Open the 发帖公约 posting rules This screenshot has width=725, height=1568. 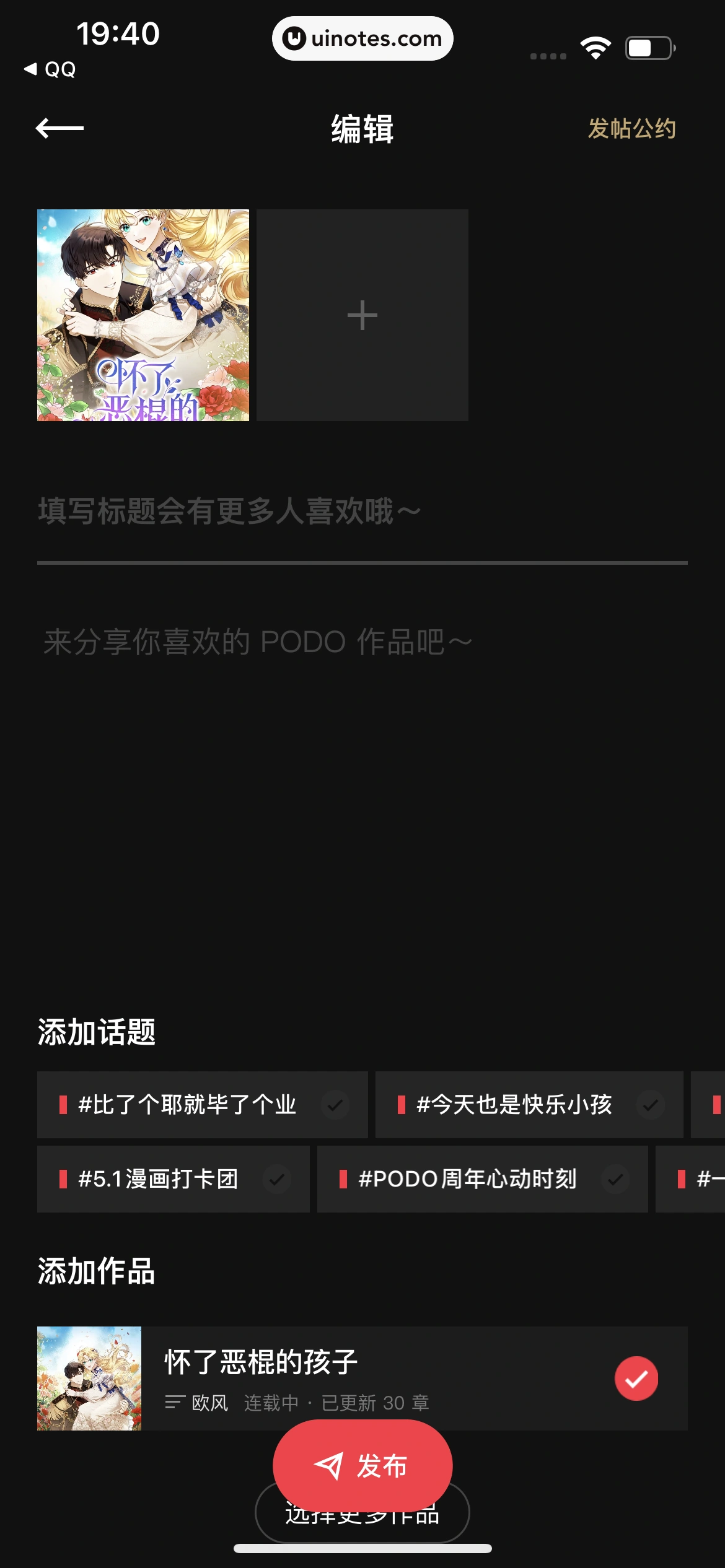(x=631, y=129)
